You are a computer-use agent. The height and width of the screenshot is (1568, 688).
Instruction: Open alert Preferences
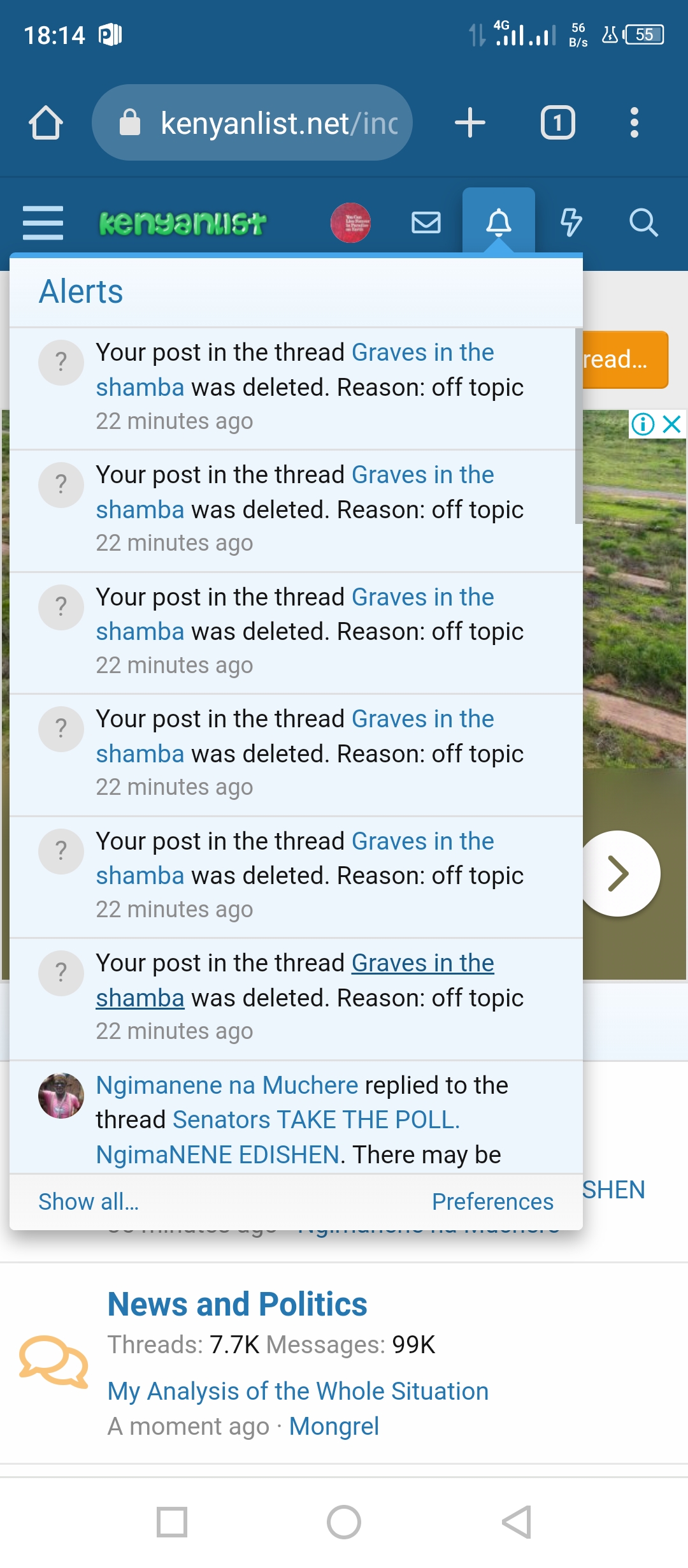point(492,1201)
